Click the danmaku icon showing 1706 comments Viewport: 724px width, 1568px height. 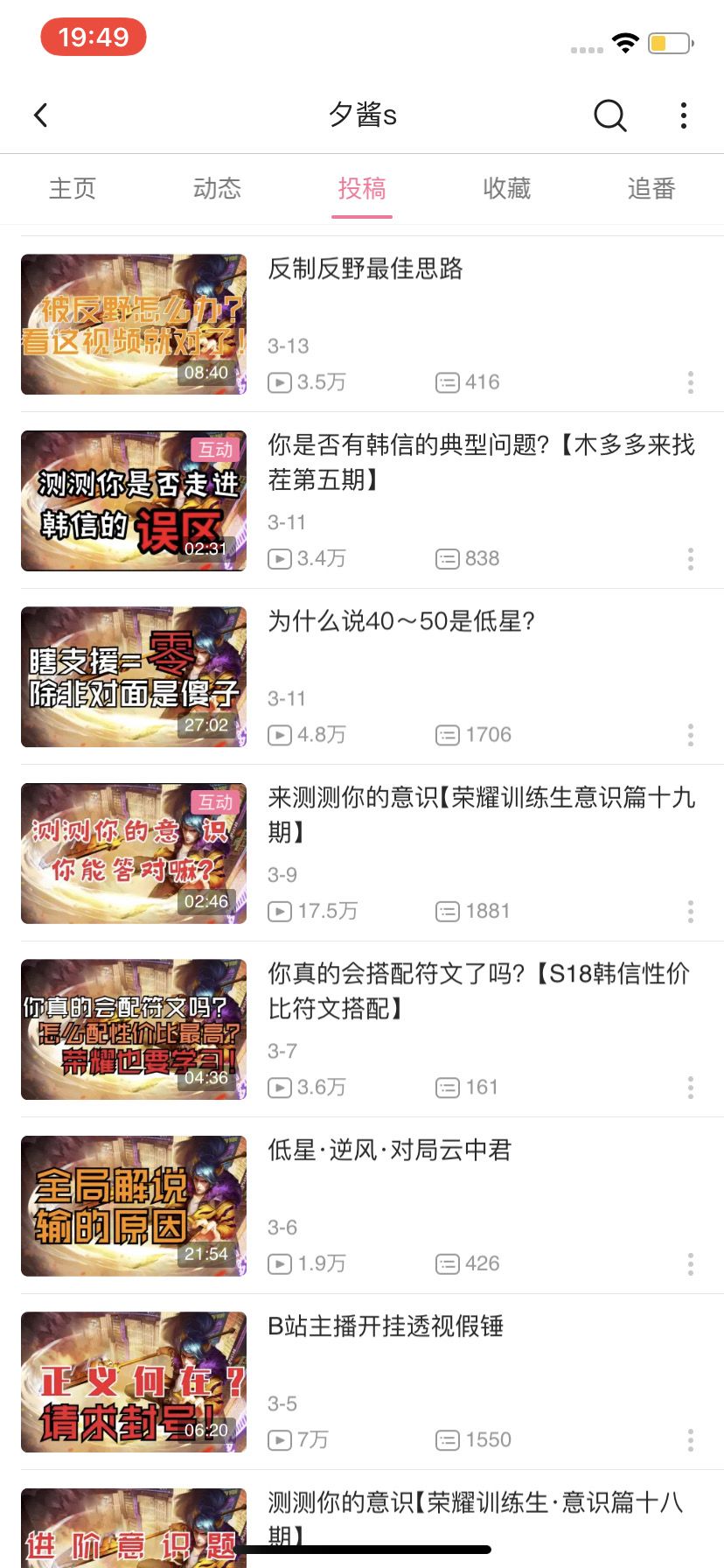coord(448,735)
